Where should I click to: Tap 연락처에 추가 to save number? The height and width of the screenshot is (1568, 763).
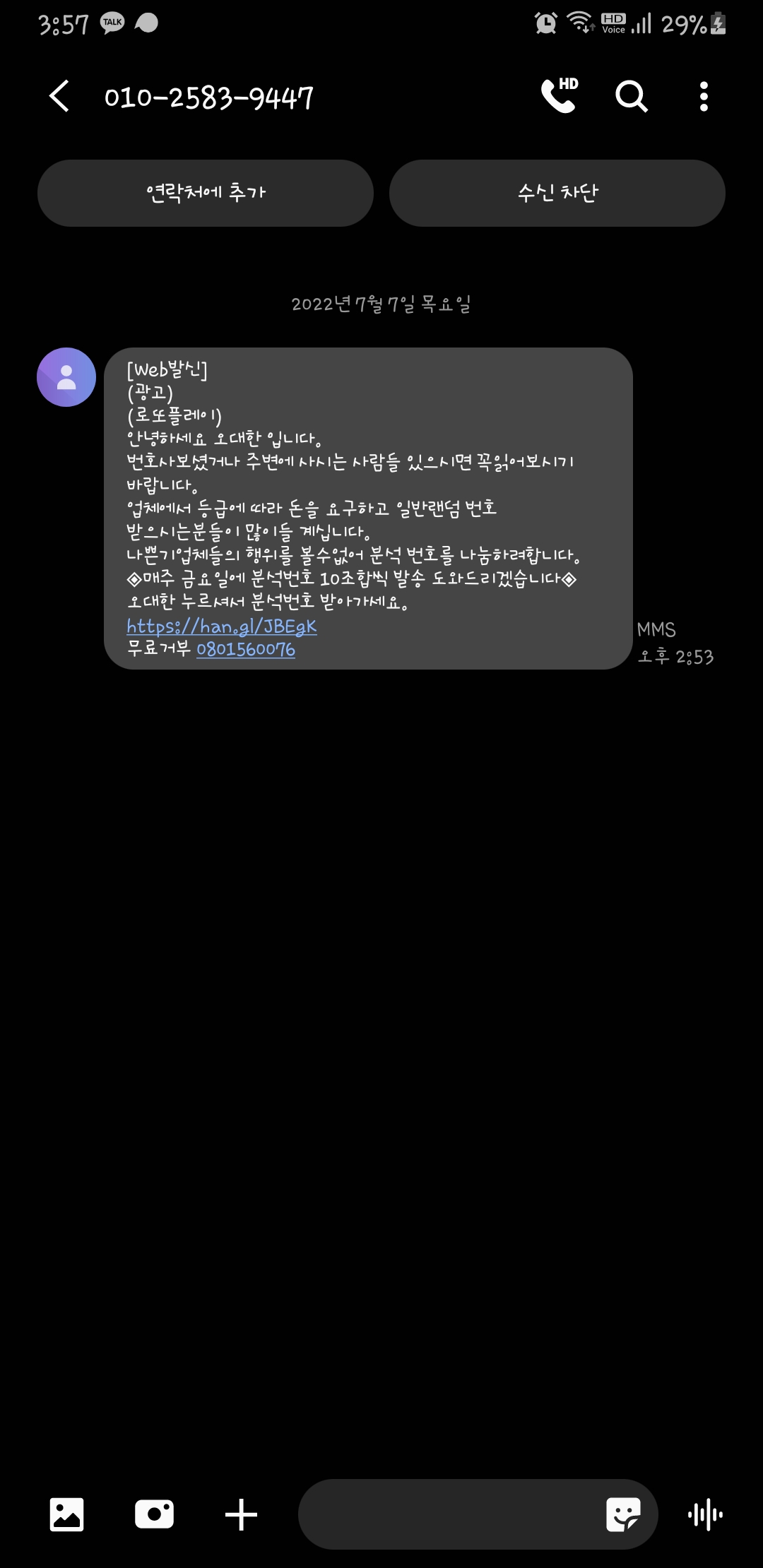pyautogui.click(x=206, y=193)
